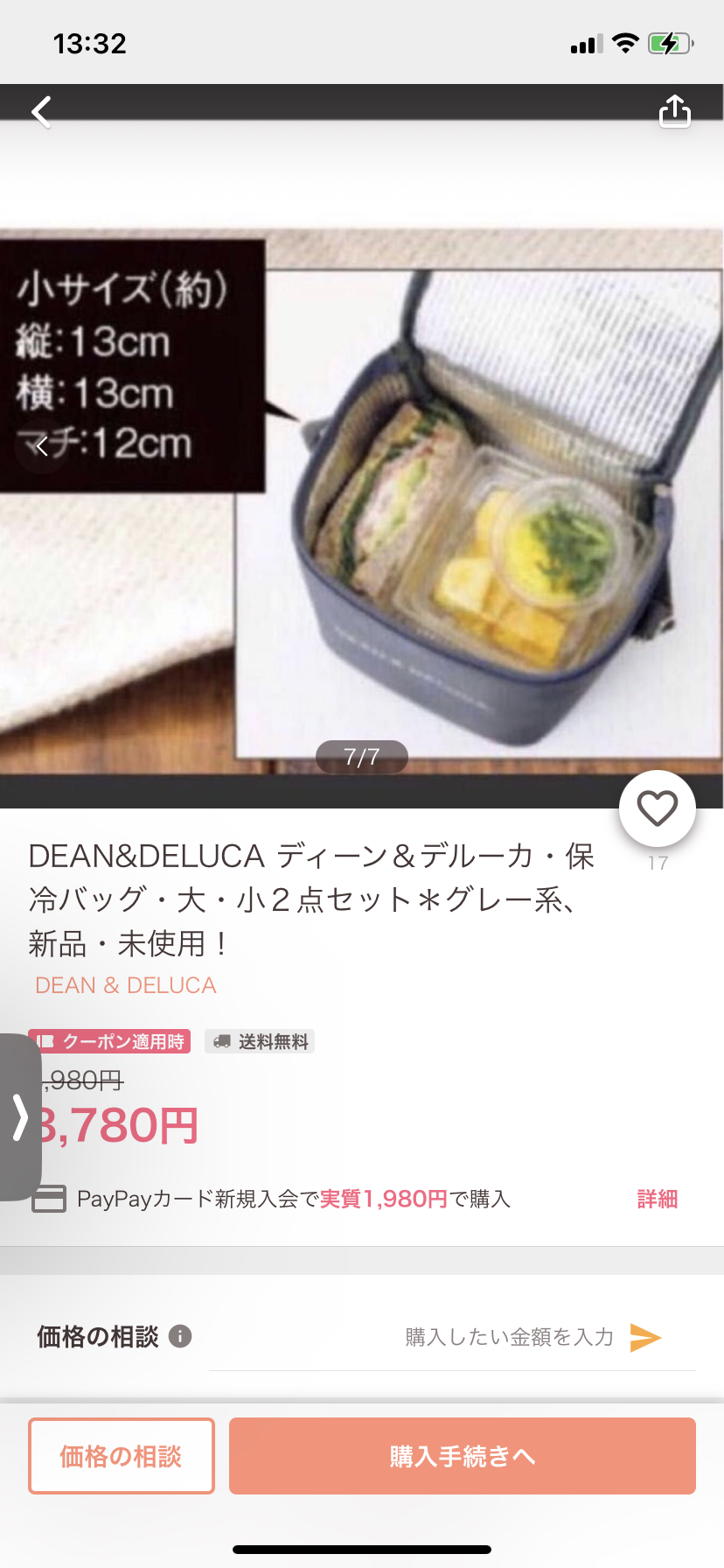Viewport: 724px width, 1568px height.
Task: Open the 7/7 product image fullscreen
Action: pyautogui.click(x=362, y=501)
